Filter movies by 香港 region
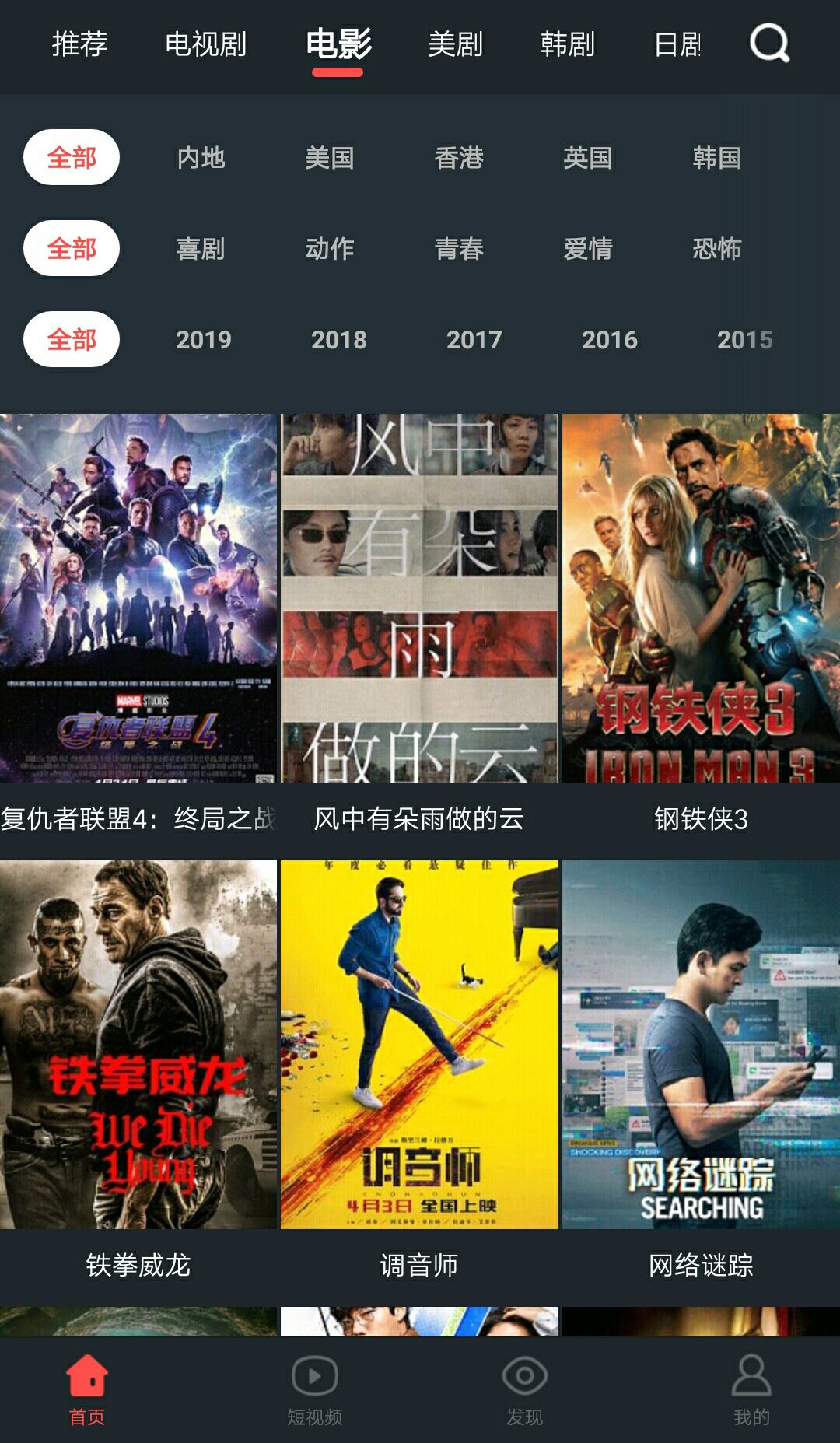840x1443 pixels. (x=459, y=158)
